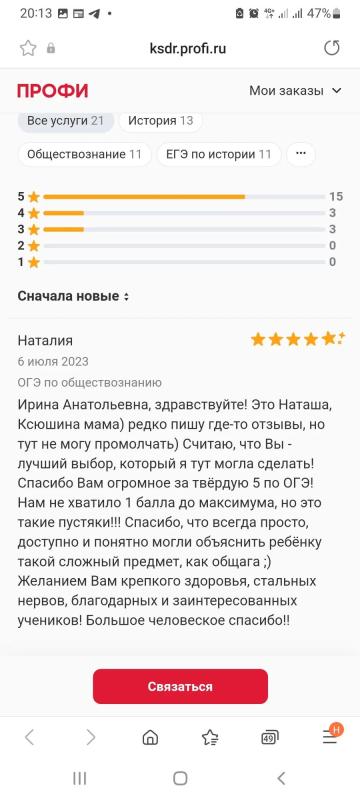Filter reviews by ЕГЭ по истории 11
The image size is (360, 800).
click(219, 154)
